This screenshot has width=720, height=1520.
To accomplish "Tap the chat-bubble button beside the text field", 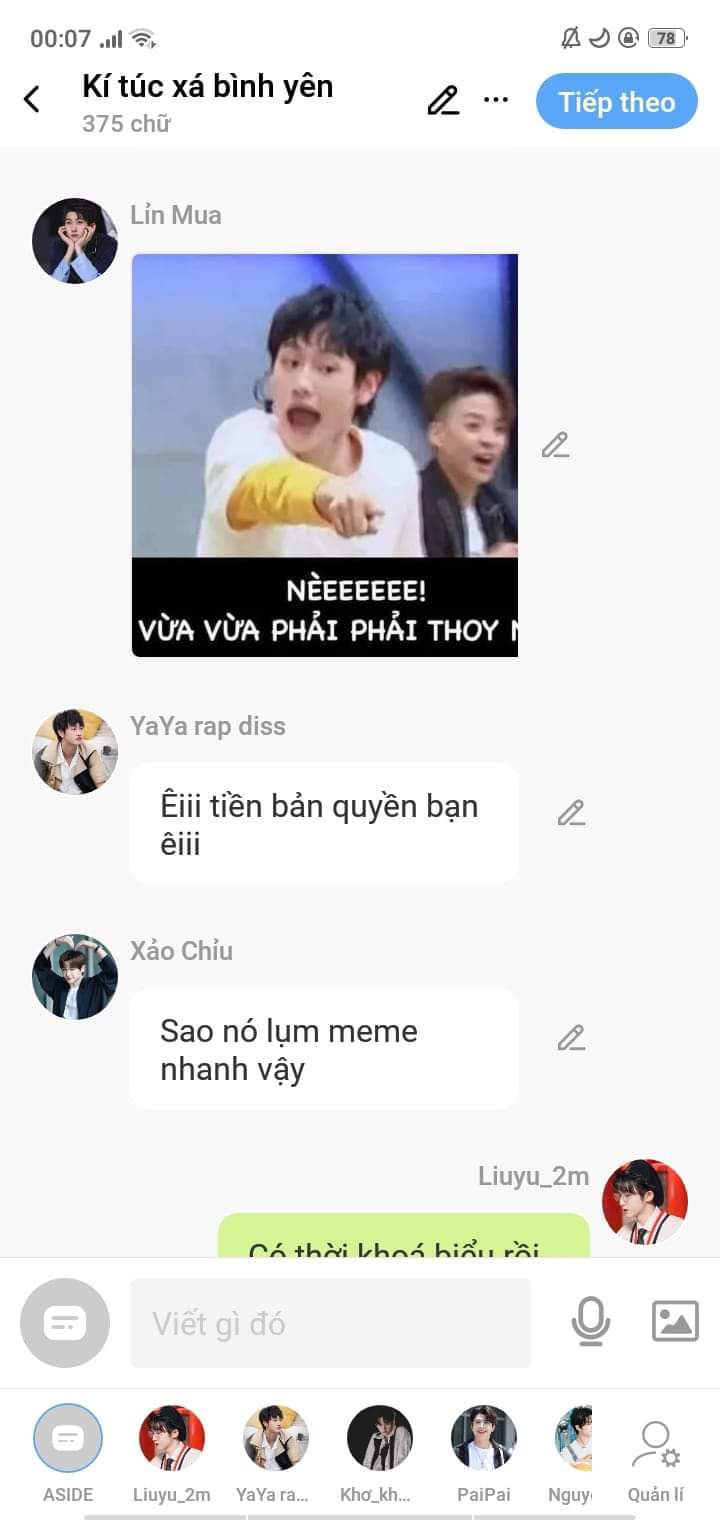I will coord(65,1323).
